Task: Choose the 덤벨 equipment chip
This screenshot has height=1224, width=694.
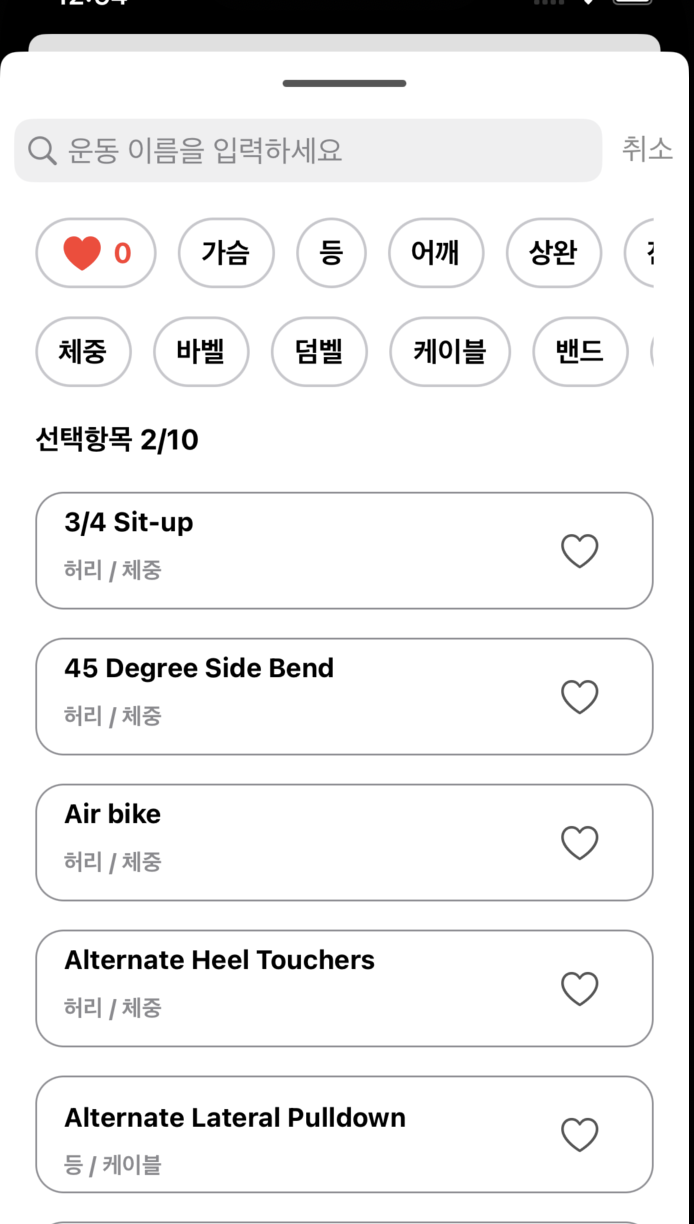Action: tap(319, 351)
